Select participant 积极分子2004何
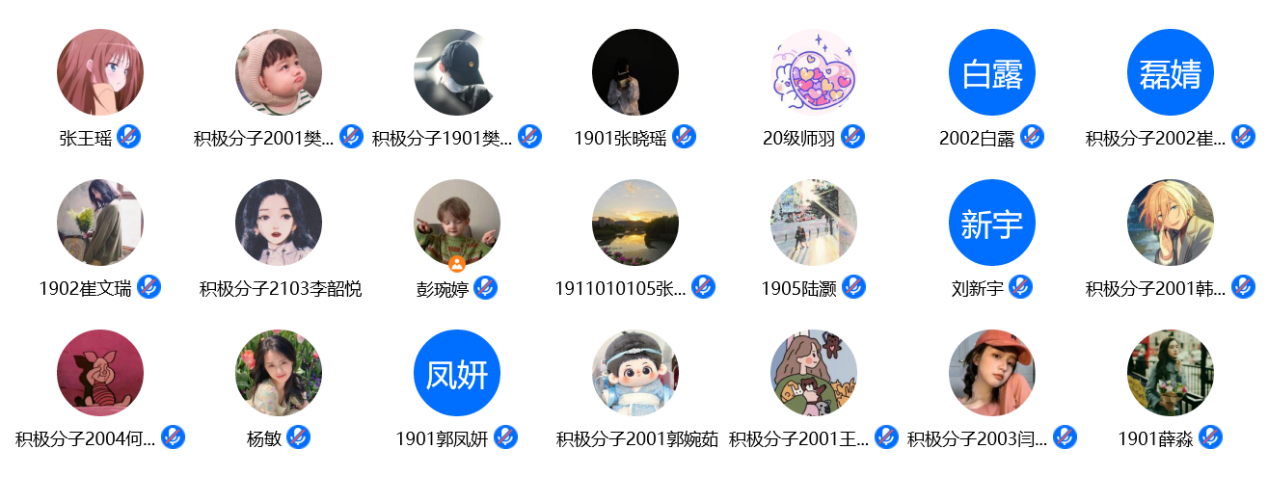This screenshot has width=1268, height=502. click(x=100, y=373)
